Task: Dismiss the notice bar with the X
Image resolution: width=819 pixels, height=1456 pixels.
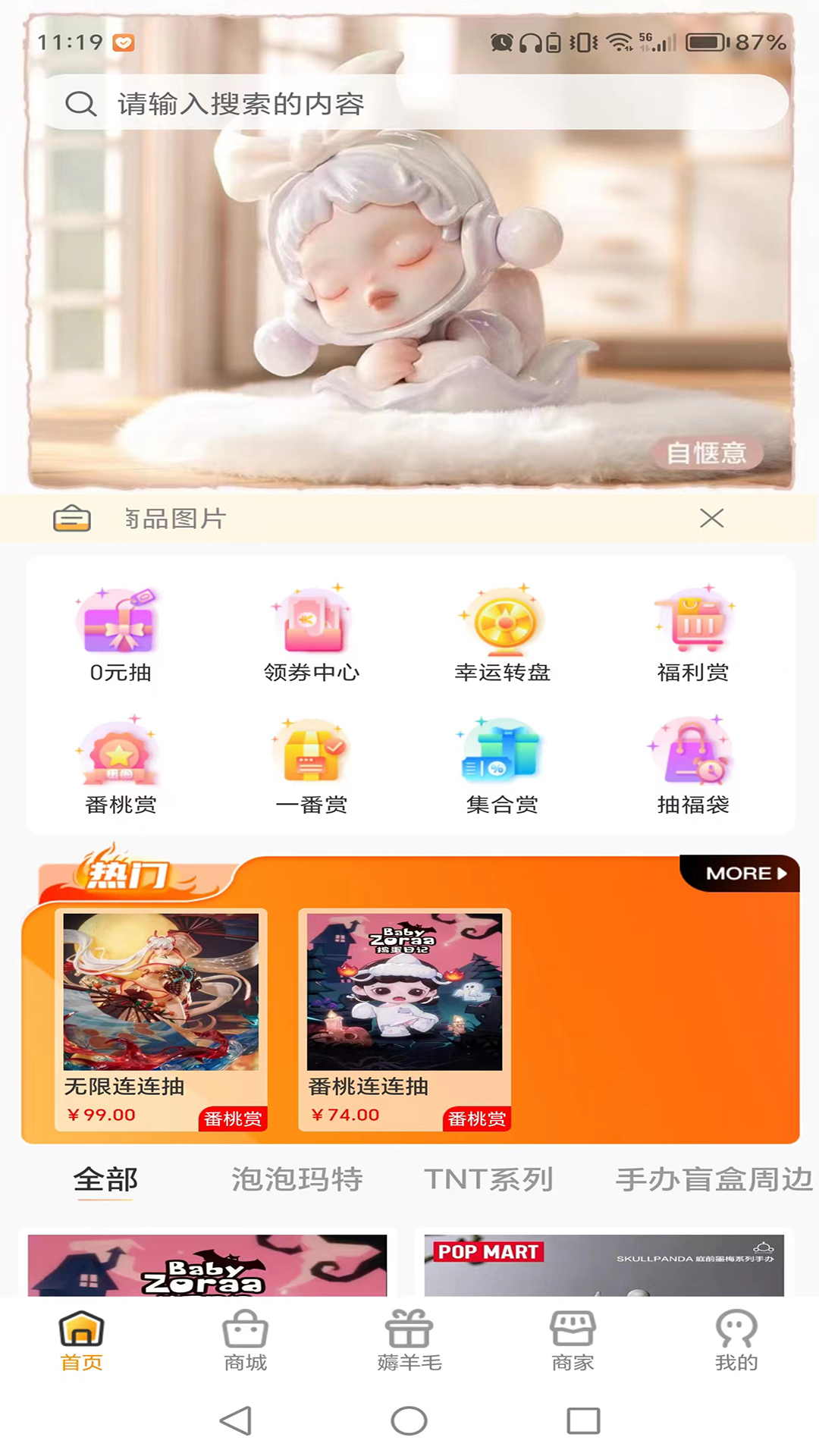Action: tap(711, 519)
